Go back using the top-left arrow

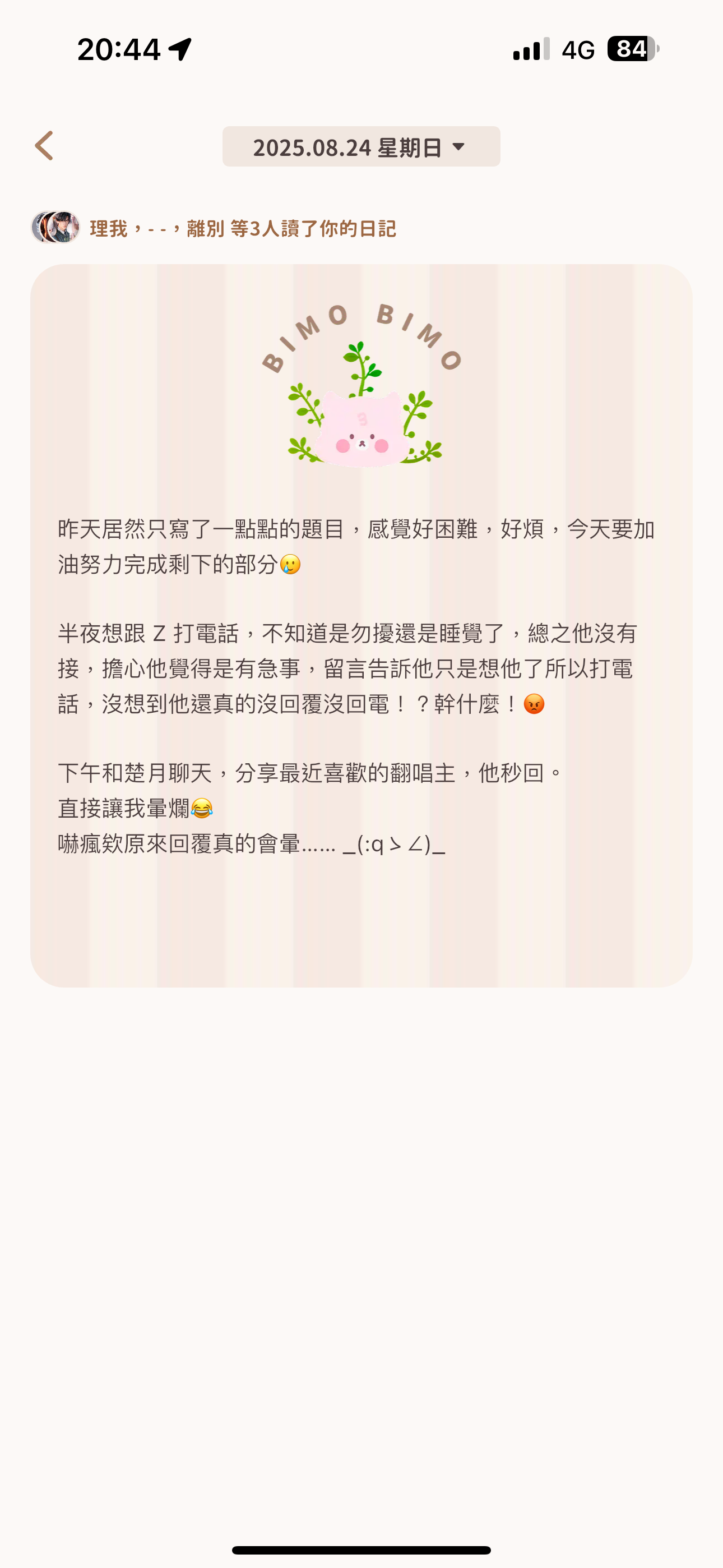[x=44, y=146]
